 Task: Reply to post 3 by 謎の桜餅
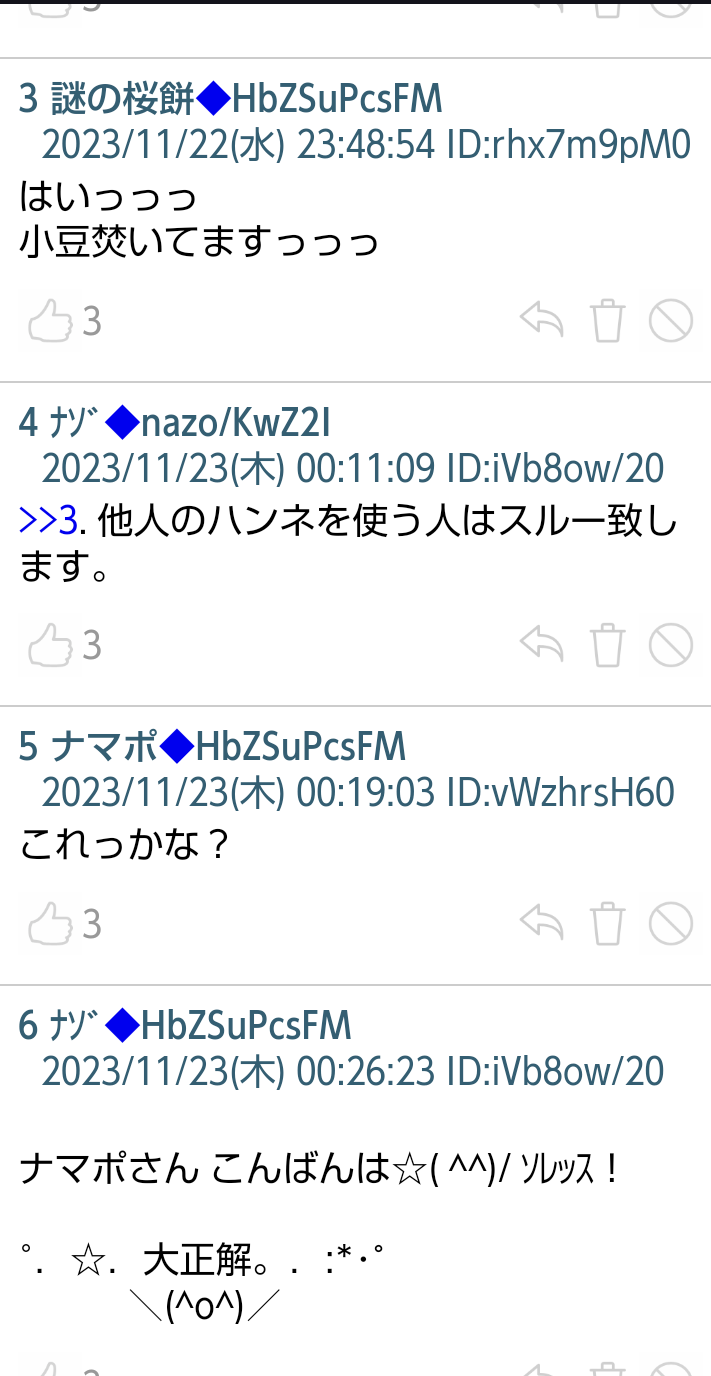click(x=542, y=322)
